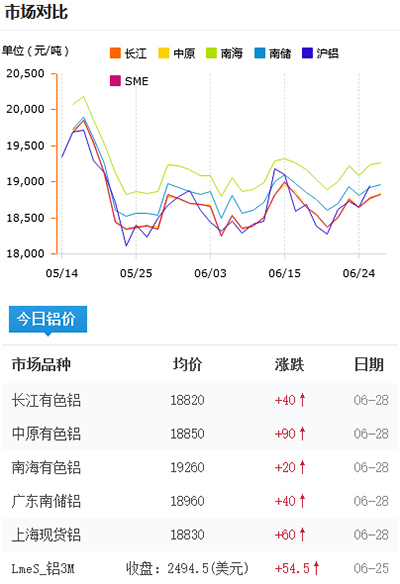Image resolution: width=400 pixels, height=584 pixels.
Task: Toggle the 中原 legend item
Action: (x=177, y=53)
